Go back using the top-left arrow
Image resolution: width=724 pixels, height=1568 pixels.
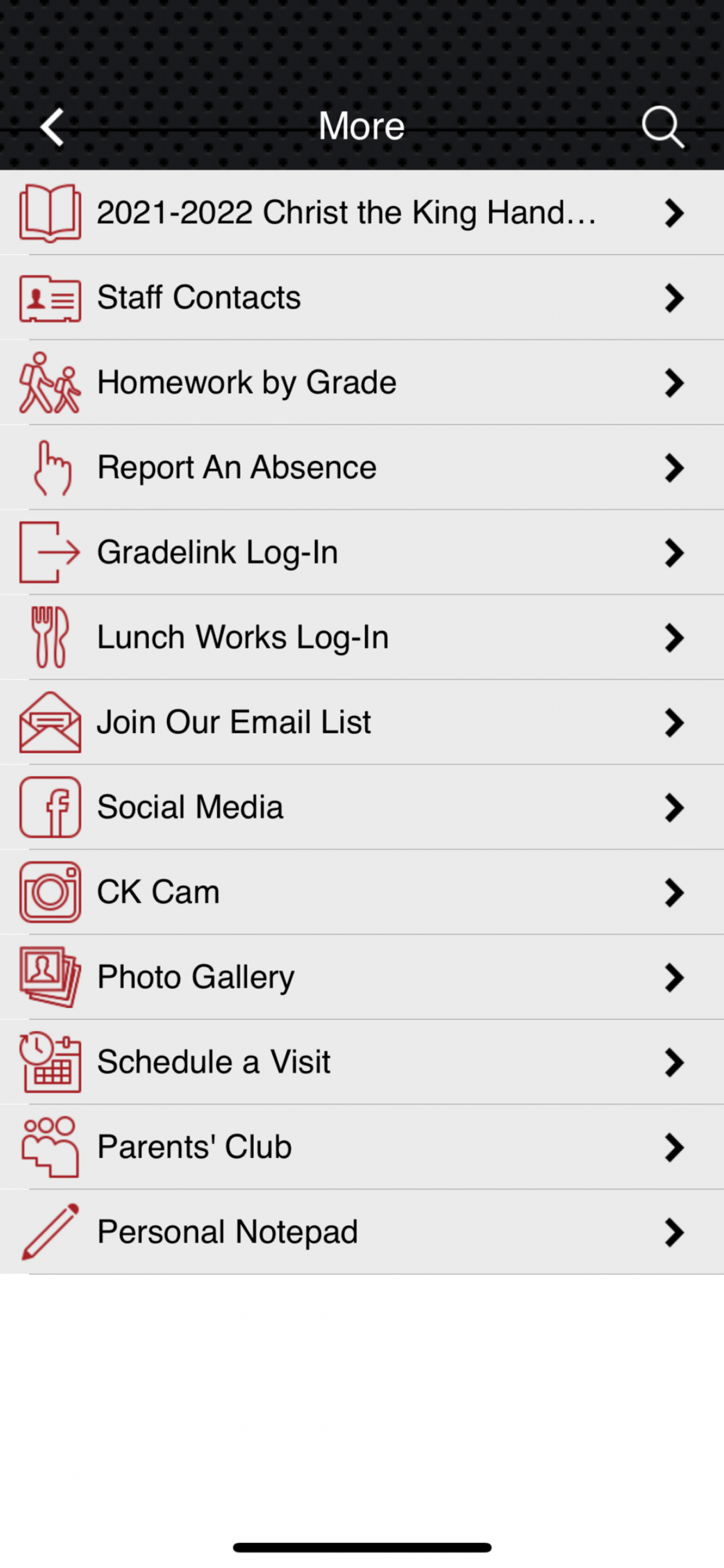52,127
